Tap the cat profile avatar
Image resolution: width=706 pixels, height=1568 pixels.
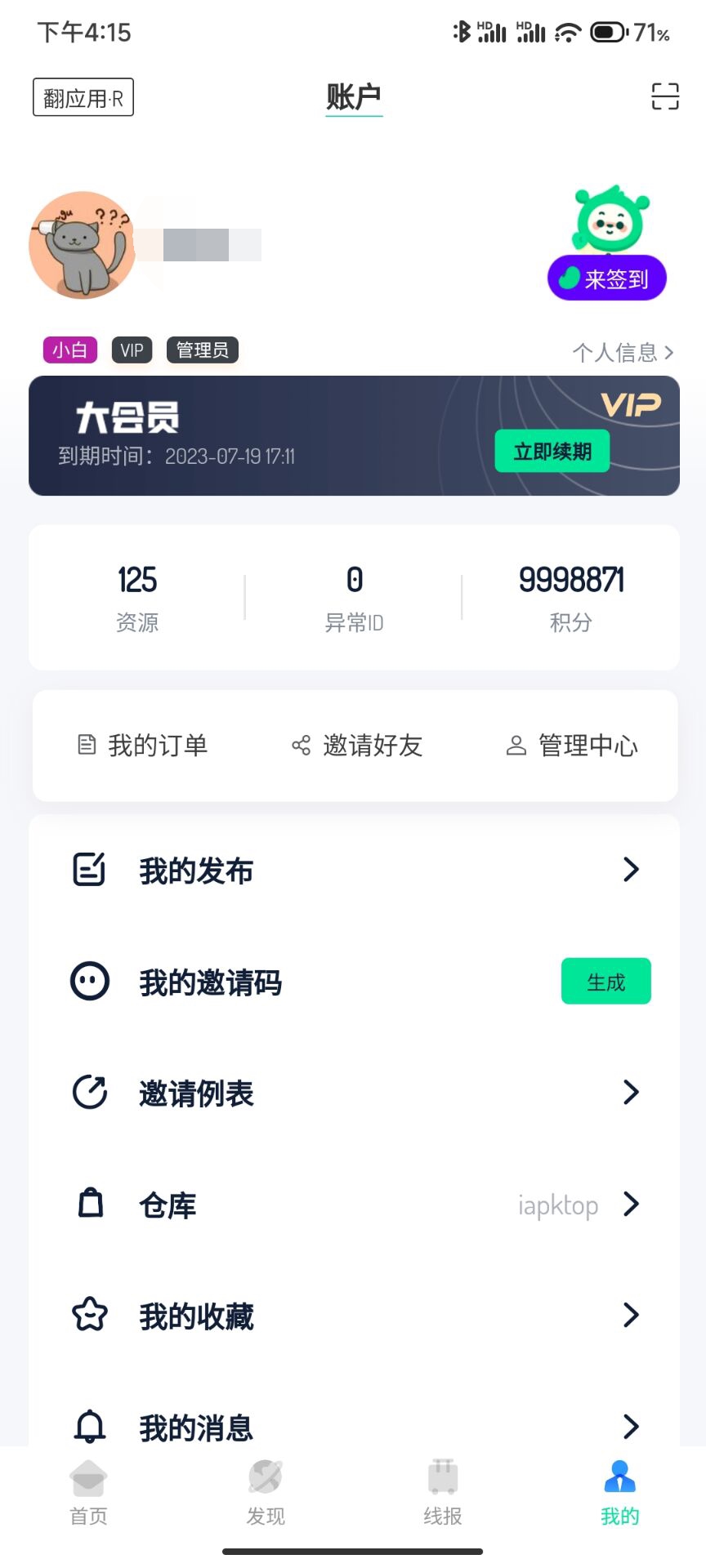(x=83, y=245)
